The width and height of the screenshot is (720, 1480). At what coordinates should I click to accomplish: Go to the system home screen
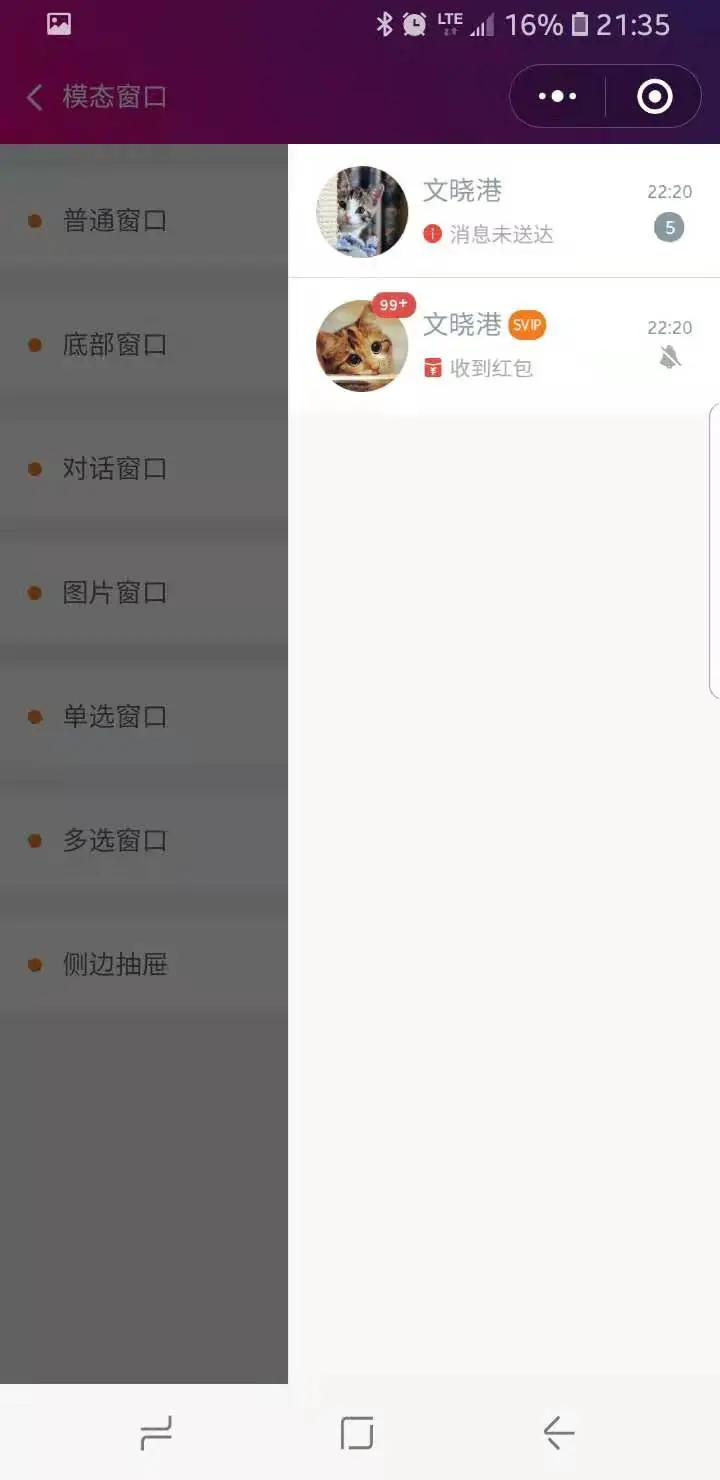pos(357,1433)
